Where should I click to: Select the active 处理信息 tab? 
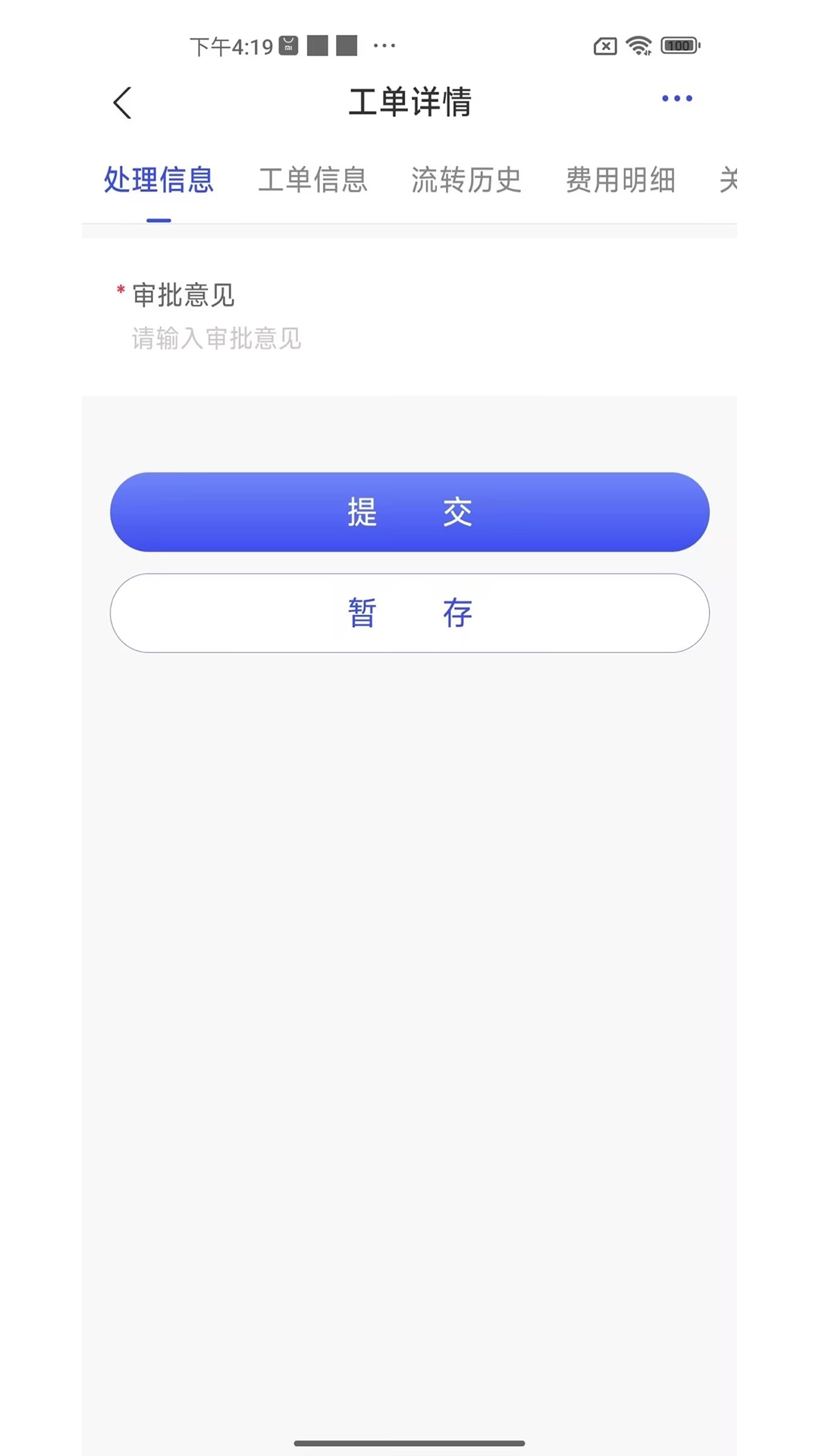pyautogui.click(x=158, y=181)
